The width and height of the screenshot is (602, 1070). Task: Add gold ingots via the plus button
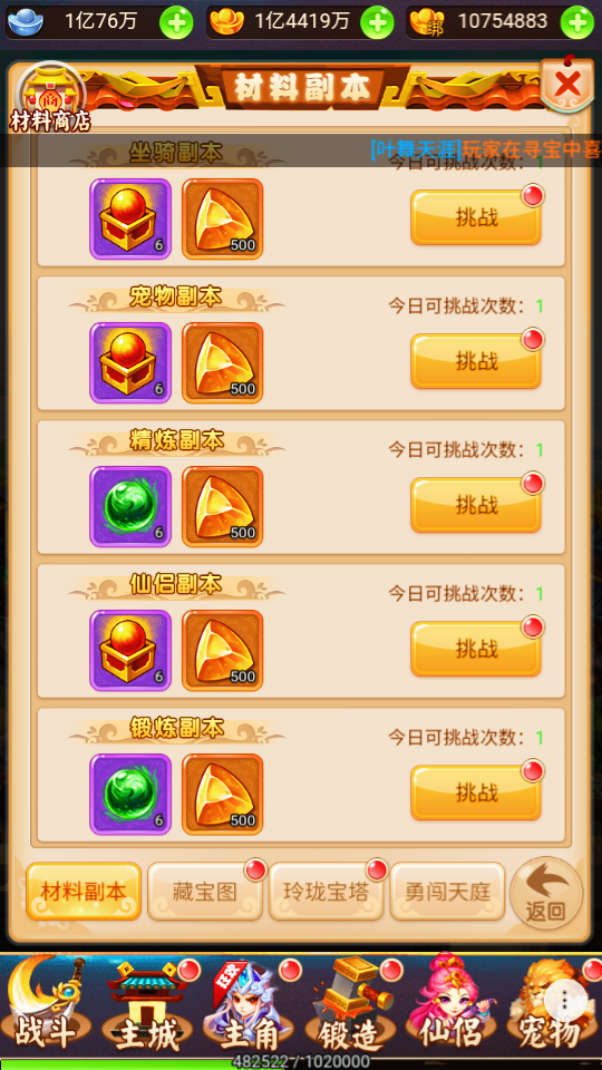(377, 21)
